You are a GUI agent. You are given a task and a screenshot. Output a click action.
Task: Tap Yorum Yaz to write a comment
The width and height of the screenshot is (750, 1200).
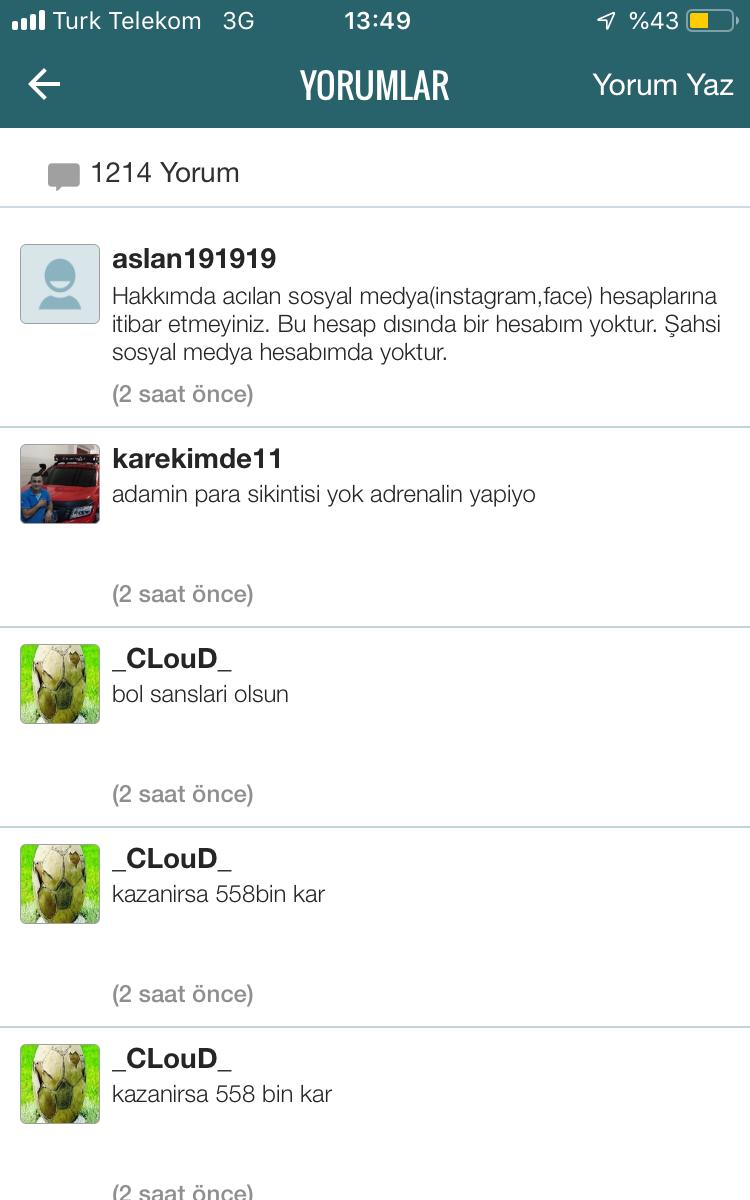pos(663,85)
